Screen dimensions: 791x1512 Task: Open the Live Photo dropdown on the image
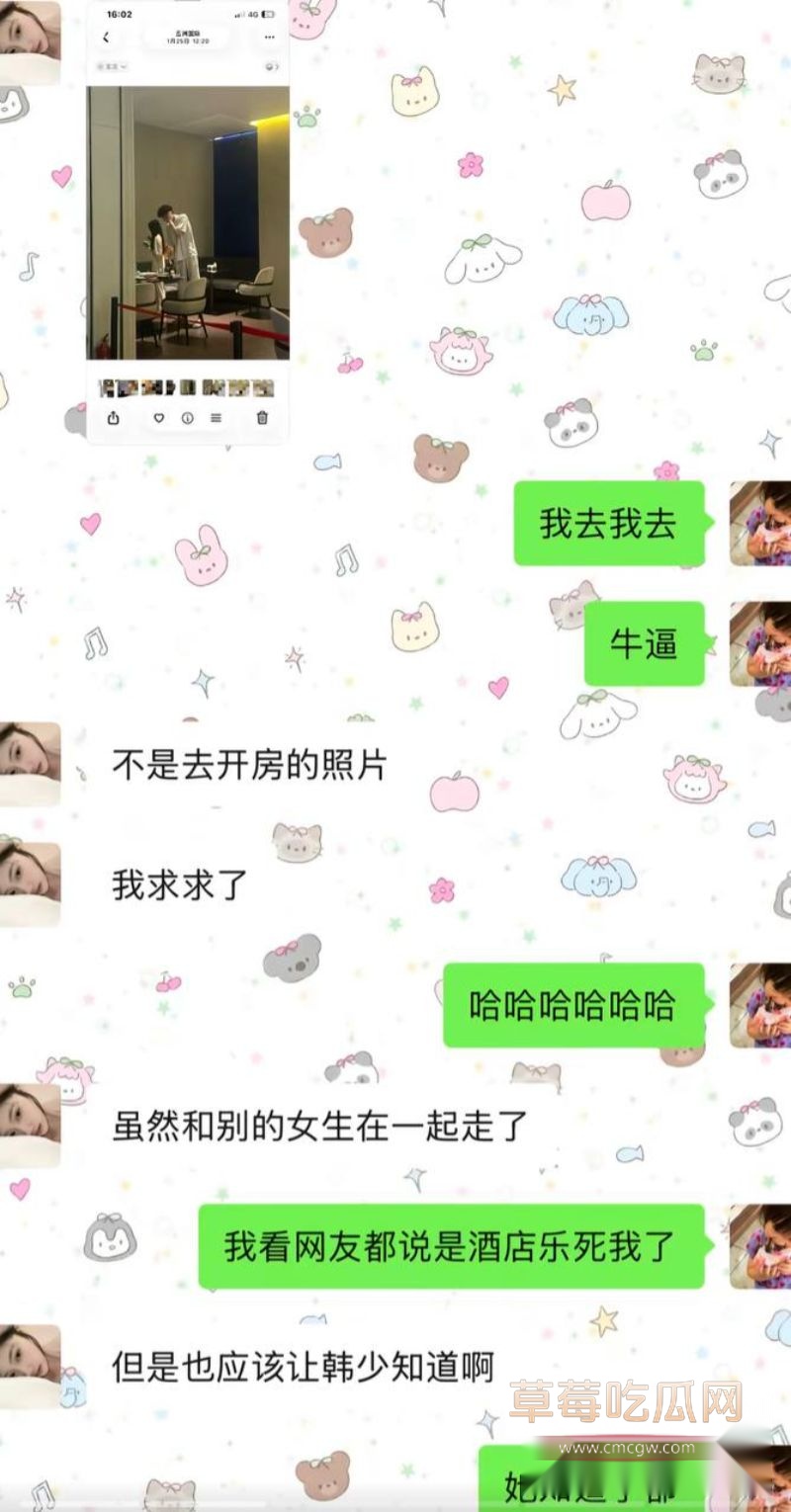(x=111, y=64)
